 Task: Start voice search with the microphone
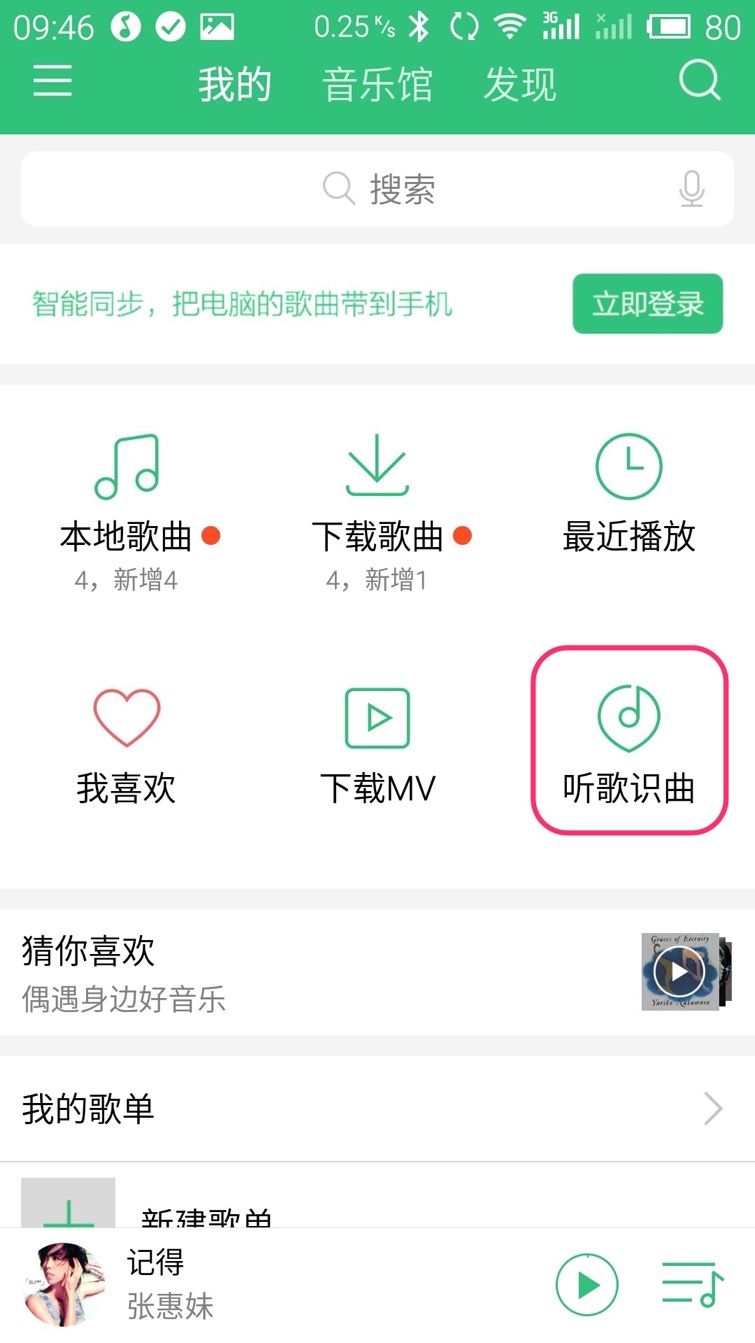[692, 189]
